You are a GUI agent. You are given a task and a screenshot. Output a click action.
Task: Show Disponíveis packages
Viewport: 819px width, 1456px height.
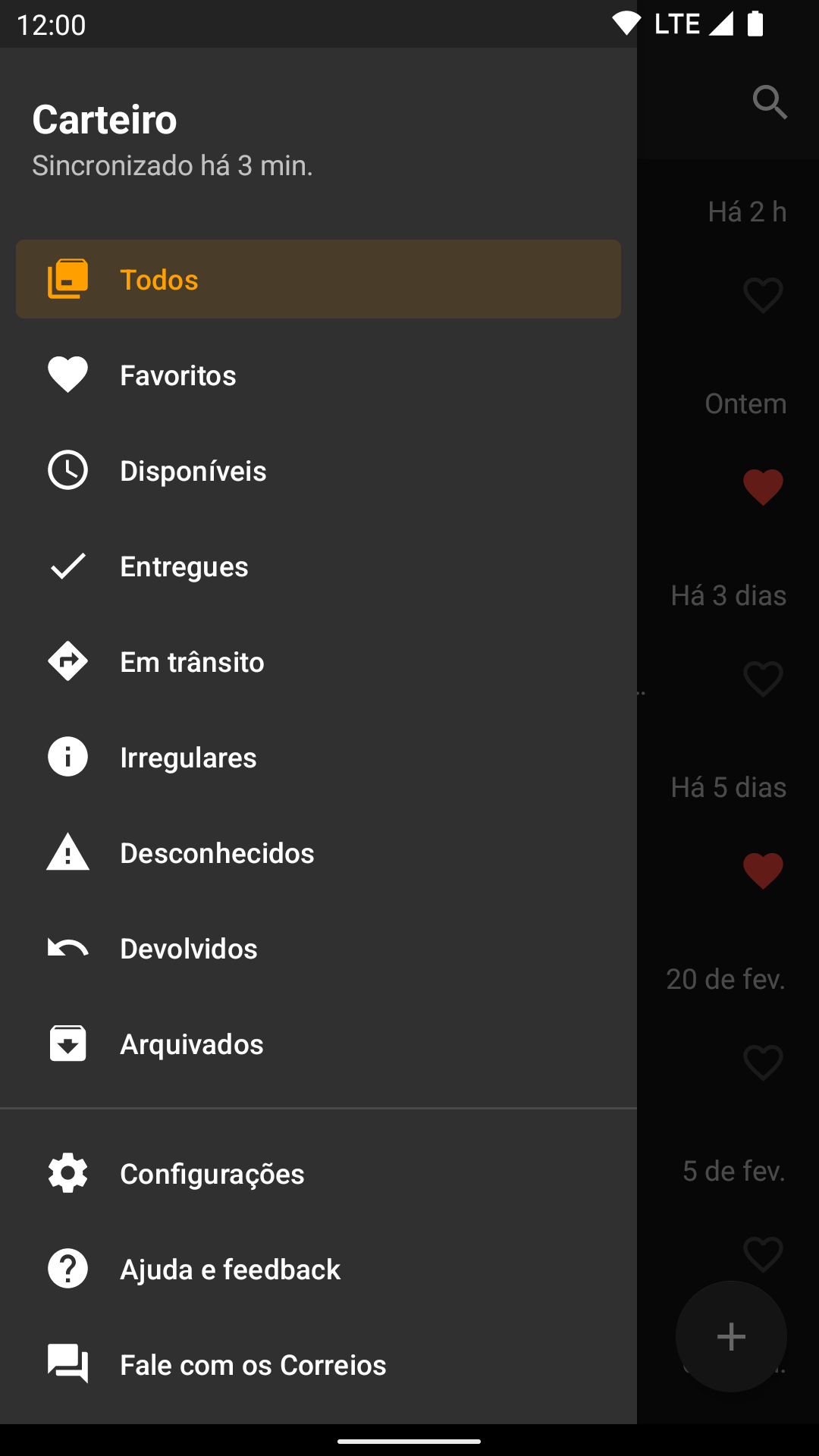318,470
